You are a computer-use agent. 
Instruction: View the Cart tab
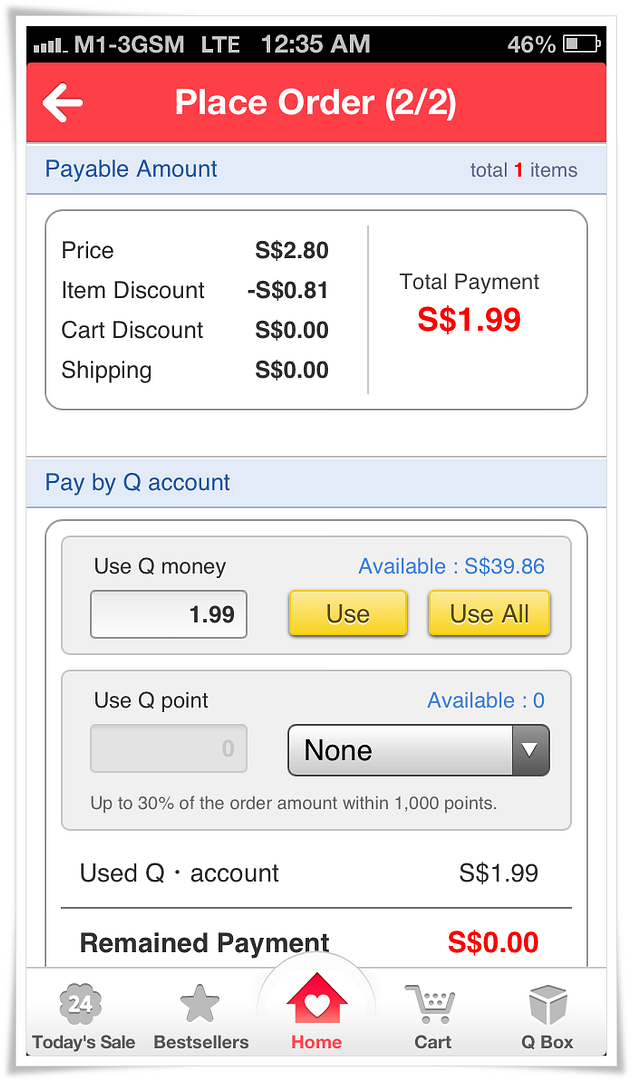[x=433, y=1017]
